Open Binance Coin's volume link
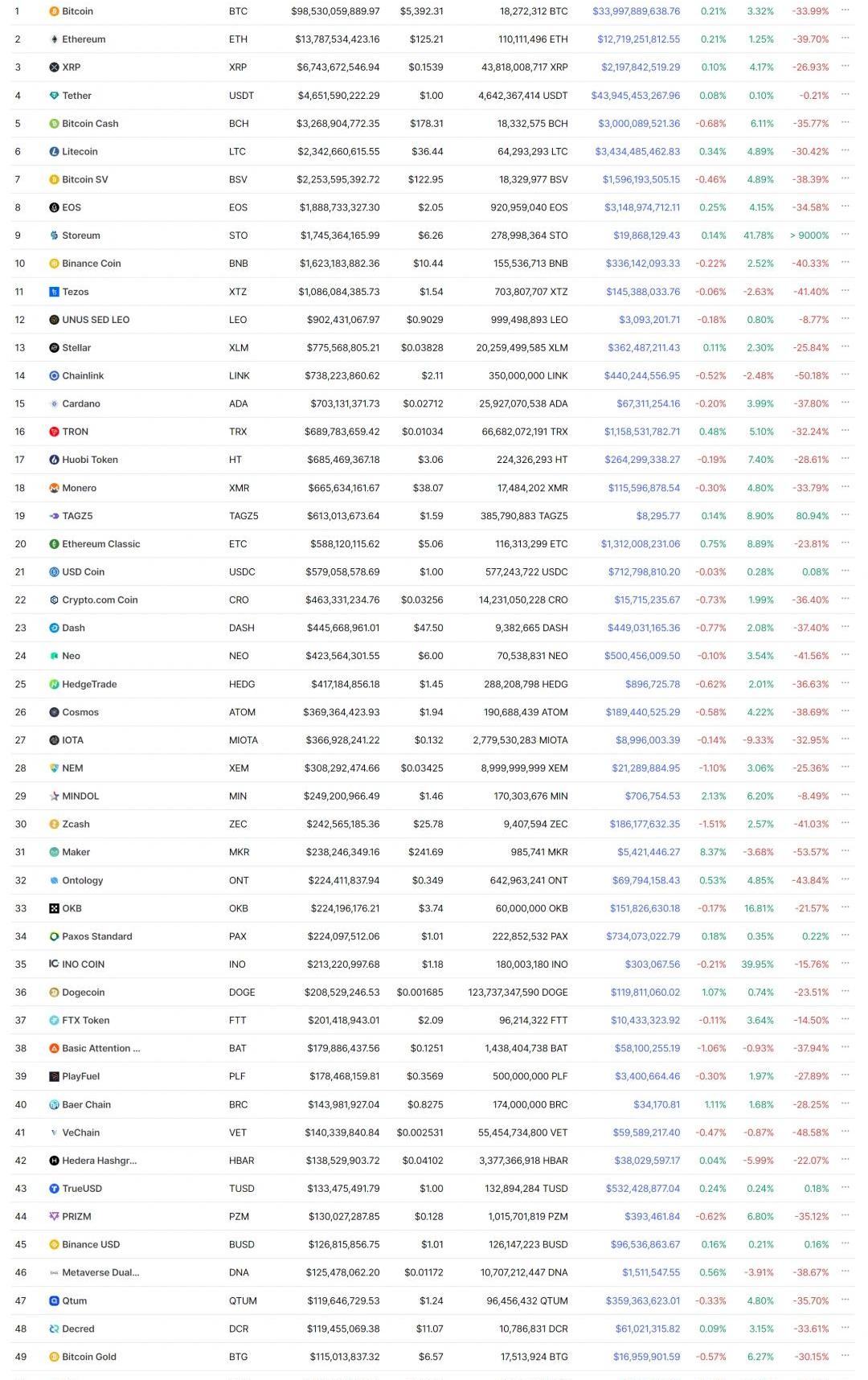Screen dimensions: 868x1380 coord(642,264)
